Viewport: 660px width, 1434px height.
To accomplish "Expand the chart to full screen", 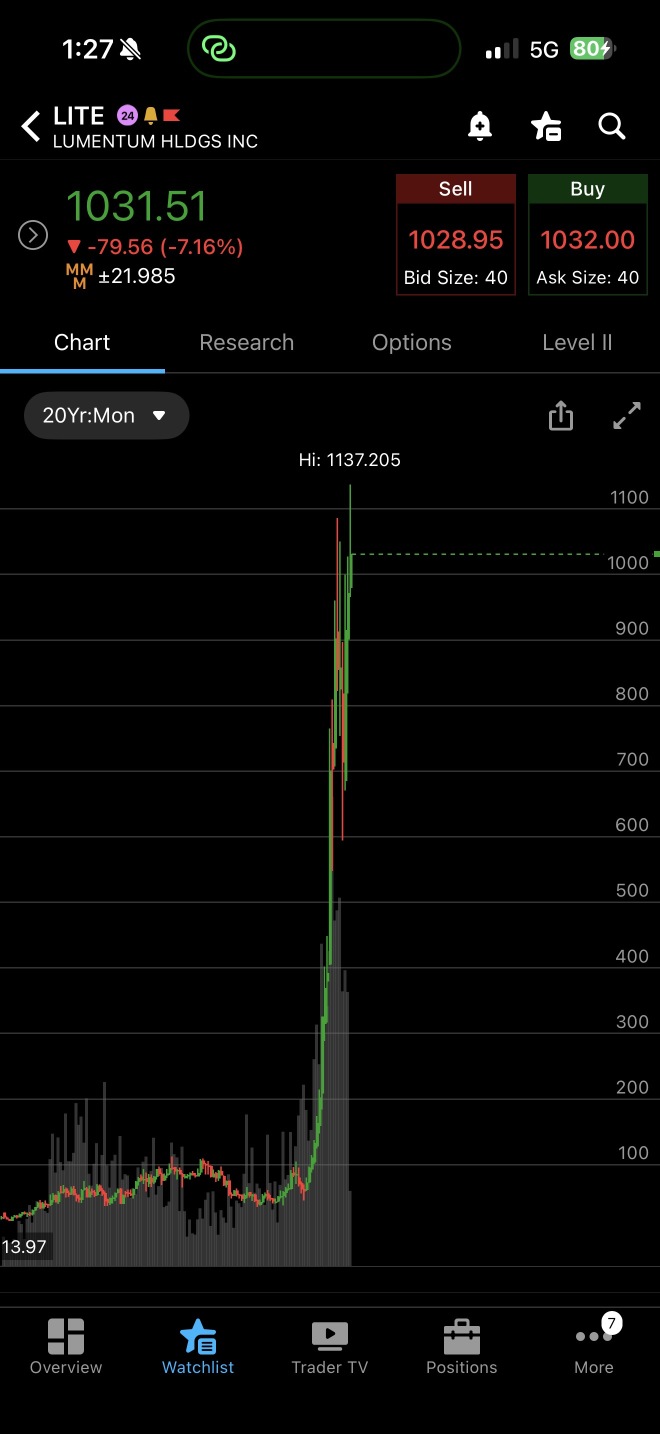I will (627, 415).
